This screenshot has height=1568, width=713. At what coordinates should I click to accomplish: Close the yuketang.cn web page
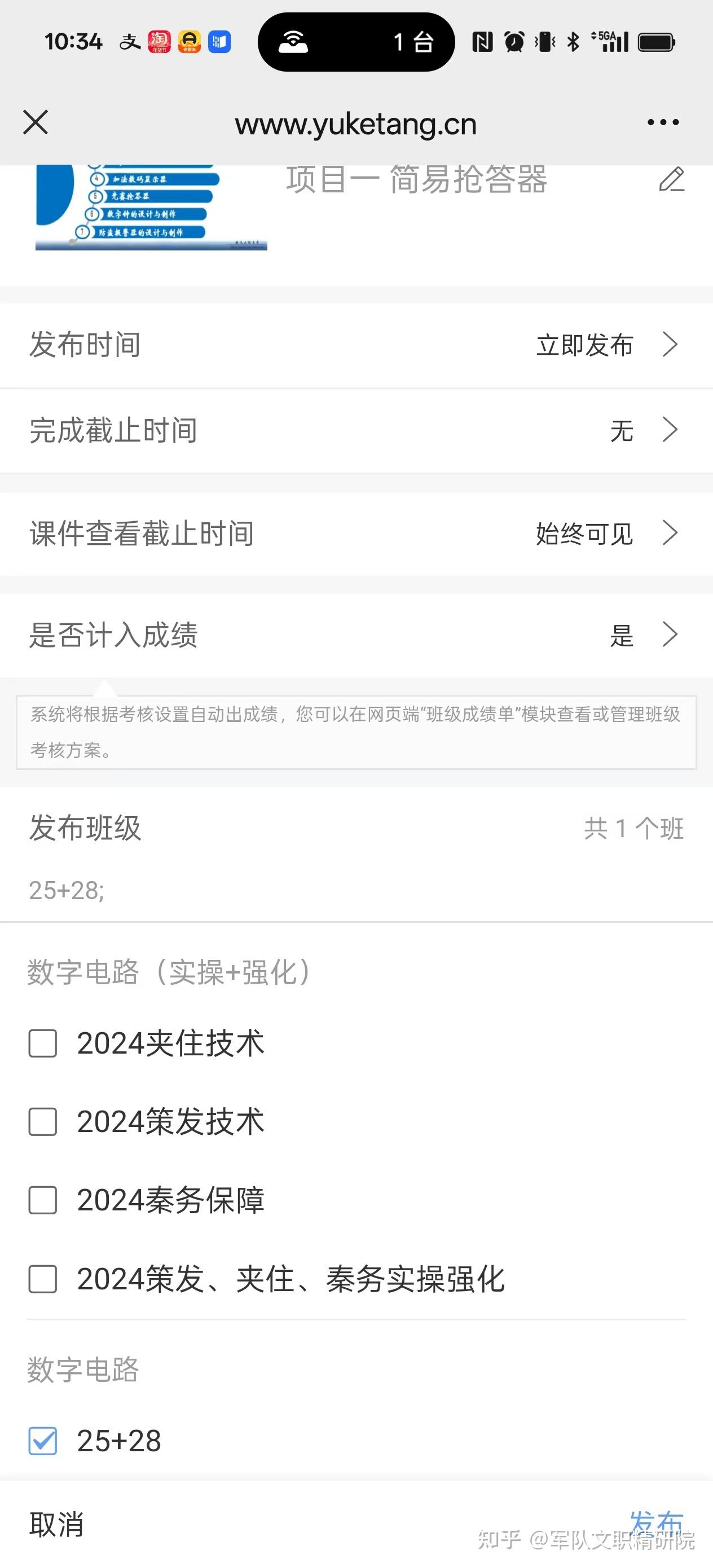[x=36, y=122]
